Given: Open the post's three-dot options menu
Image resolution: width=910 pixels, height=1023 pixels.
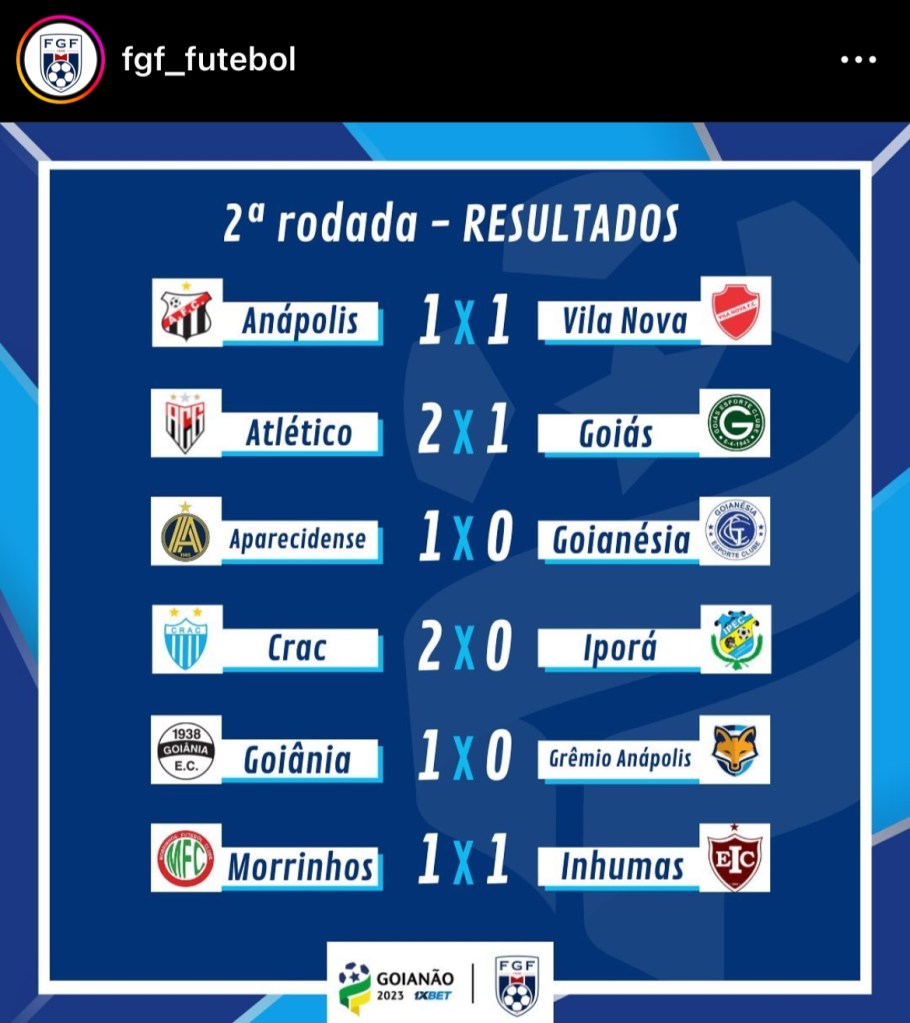Looking at the screenshot, I should [x=858, y=60].
